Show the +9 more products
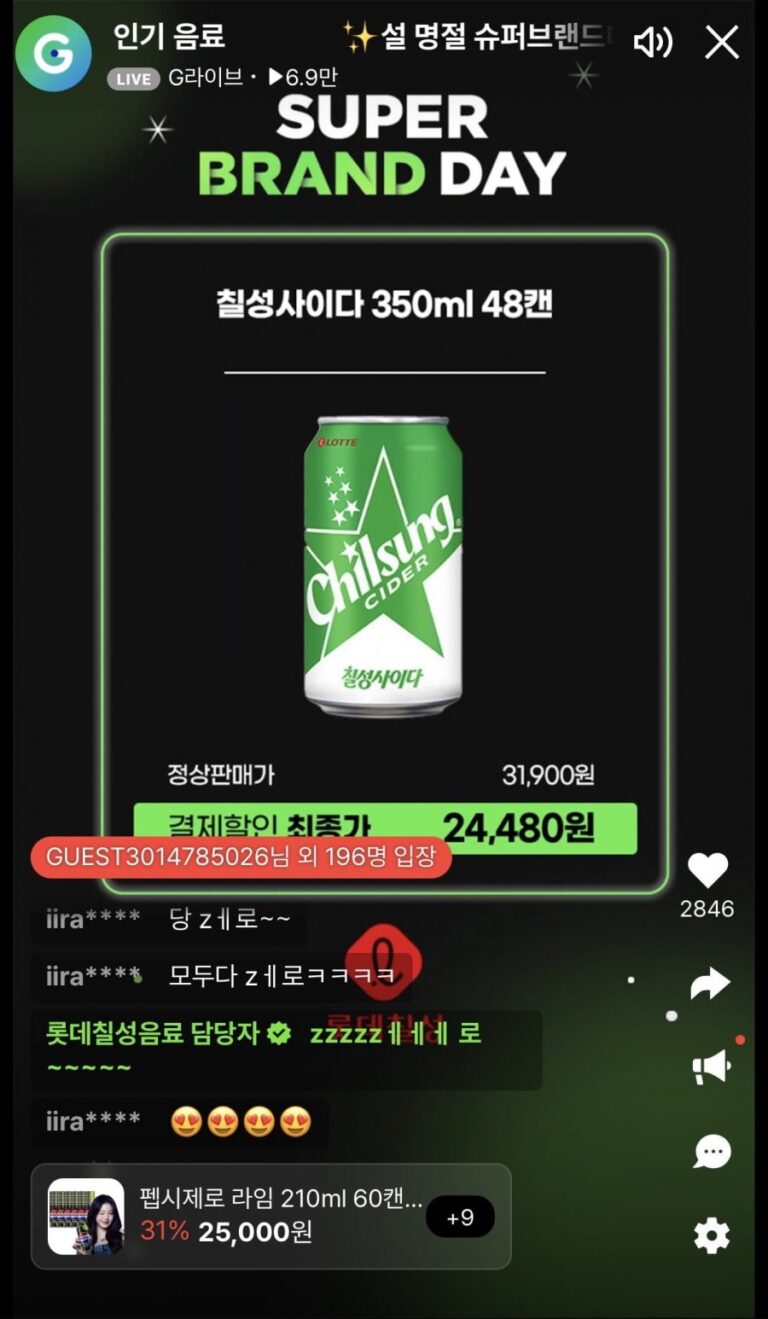The width and height of the screenshot is (768, 1319). tap(460, 1217)
